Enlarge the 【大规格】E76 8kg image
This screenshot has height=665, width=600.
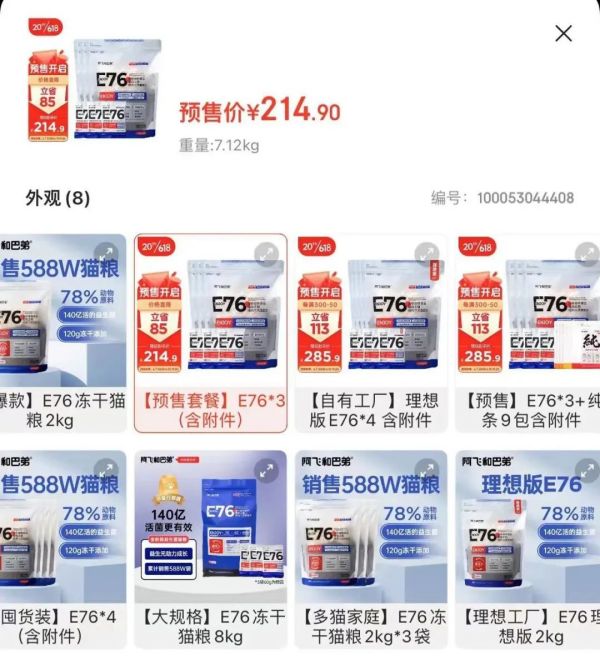(x=267, y=469)
